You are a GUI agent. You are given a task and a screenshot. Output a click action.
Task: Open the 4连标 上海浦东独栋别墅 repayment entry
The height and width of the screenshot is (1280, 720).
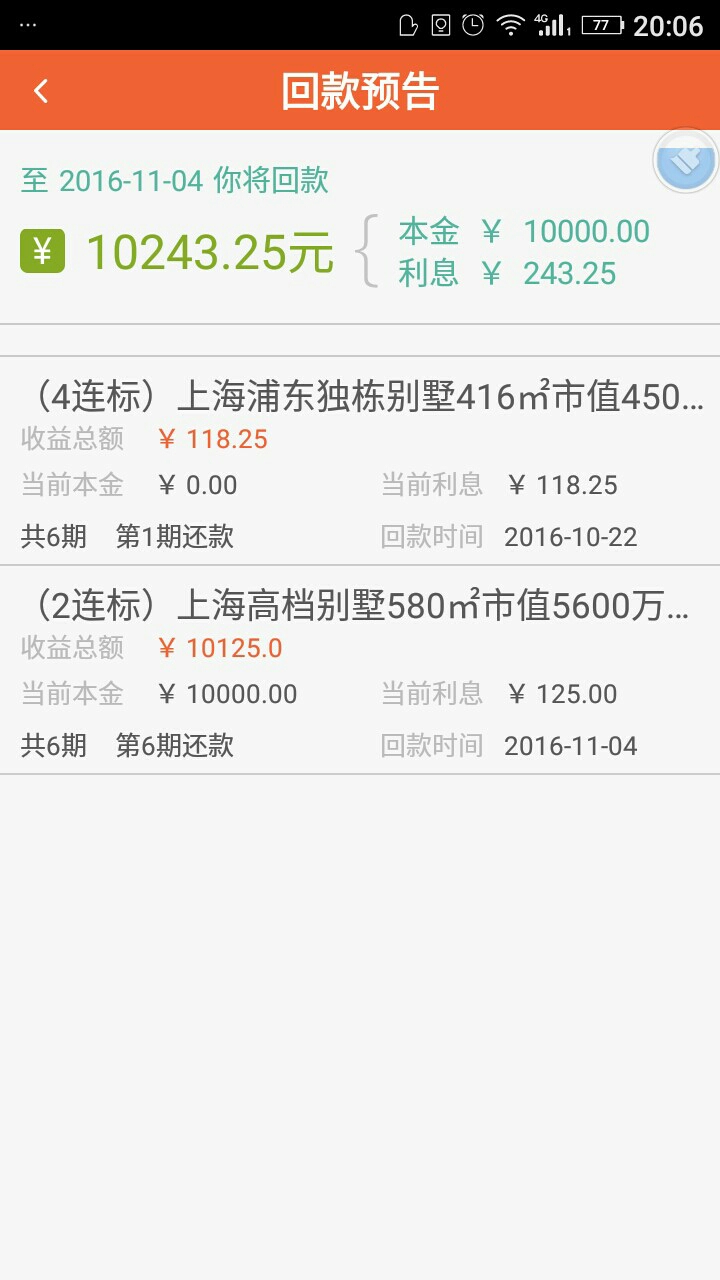tap(360, 462)
